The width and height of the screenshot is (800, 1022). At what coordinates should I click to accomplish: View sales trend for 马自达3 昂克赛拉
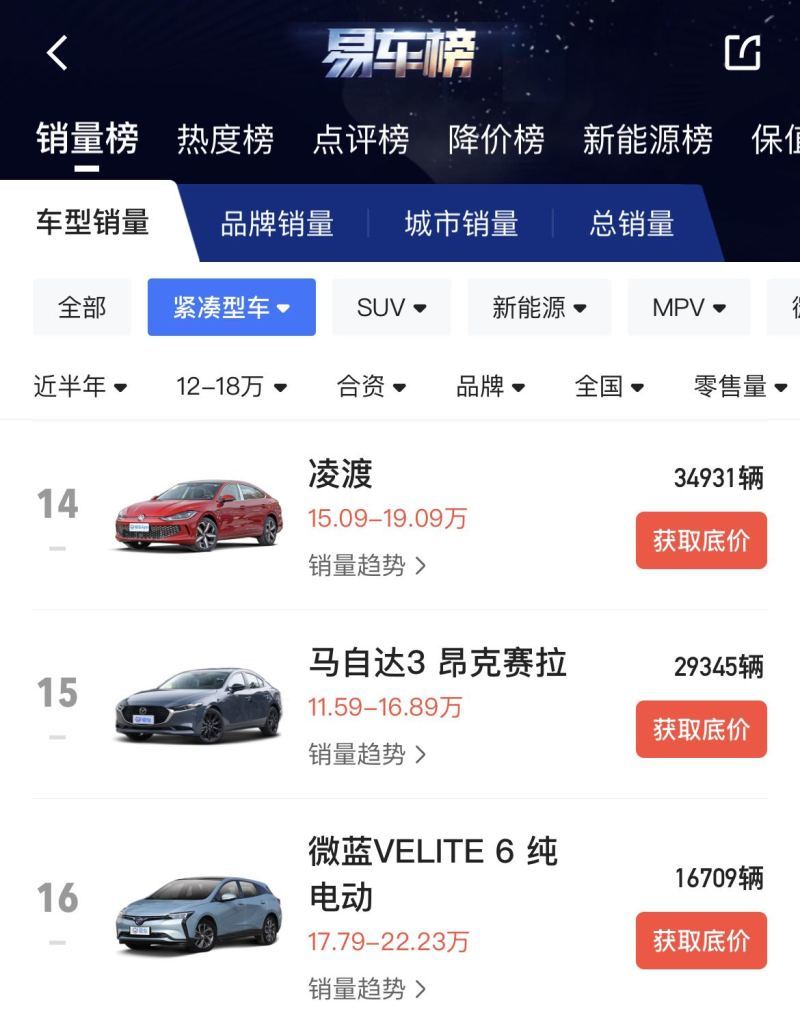click(367, 754)
